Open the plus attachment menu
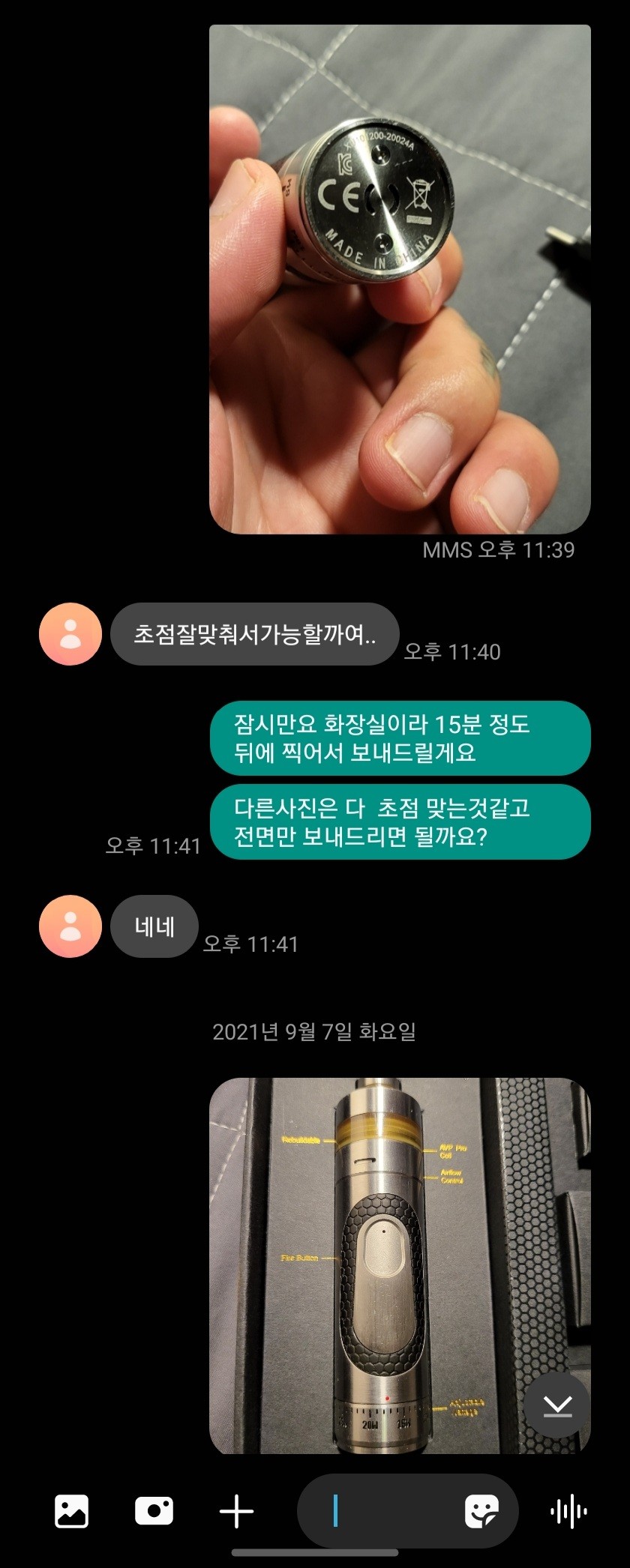This screenshot has height=1568, width=630. click(x=236, y=1511)
